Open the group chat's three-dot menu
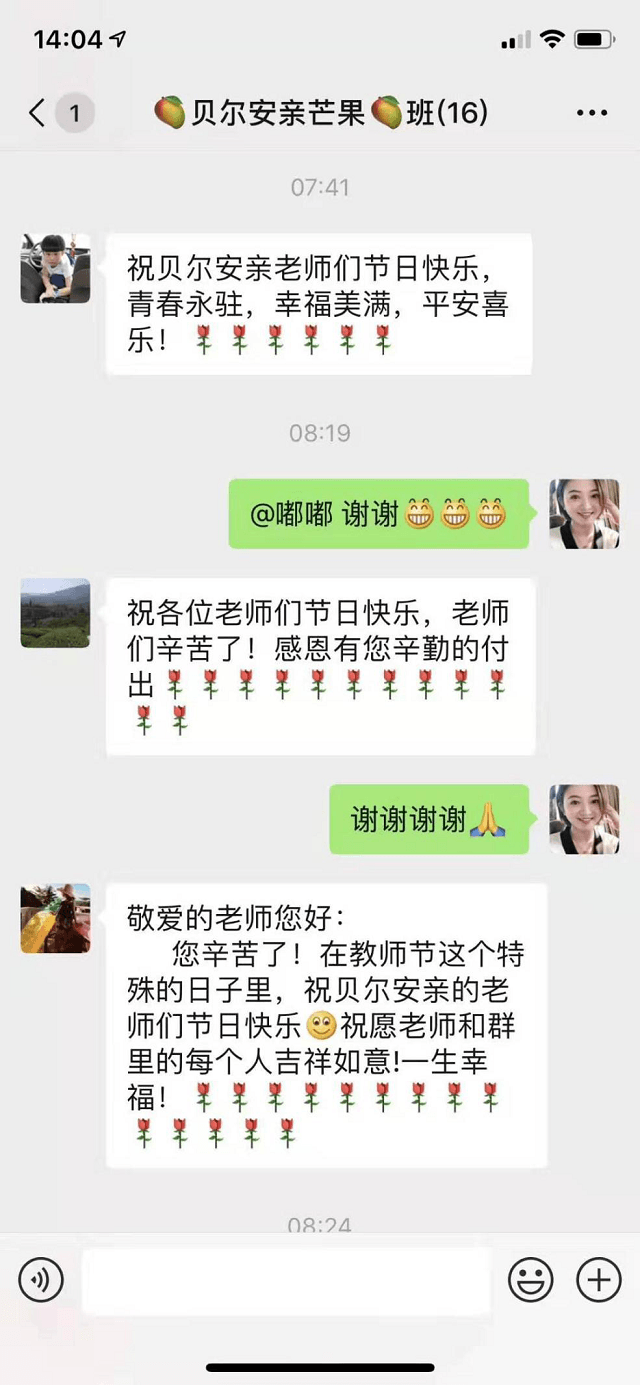This screenshot has height=1385, width=640. [x=592, y=113]
